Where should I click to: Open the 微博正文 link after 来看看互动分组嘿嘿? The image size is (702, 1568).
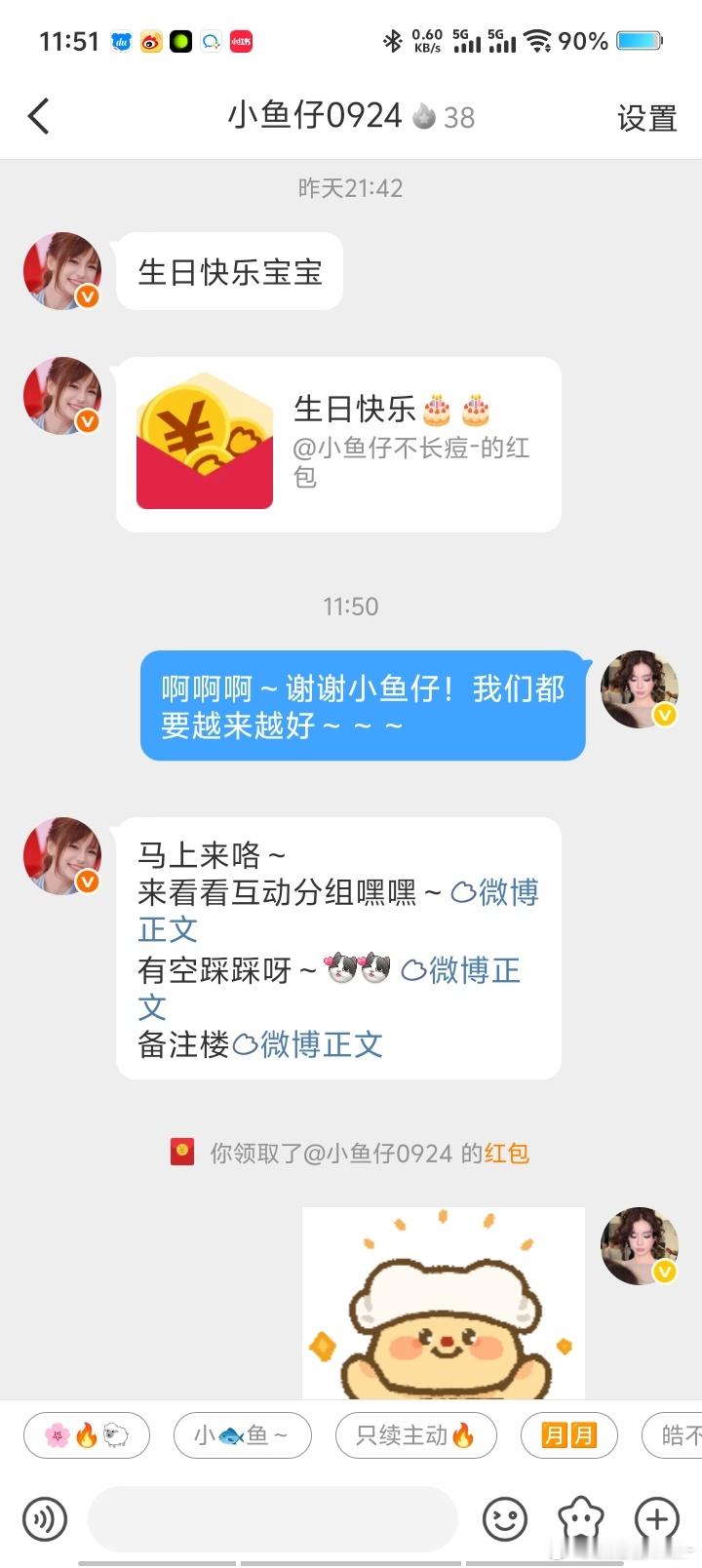coord(338,910)
